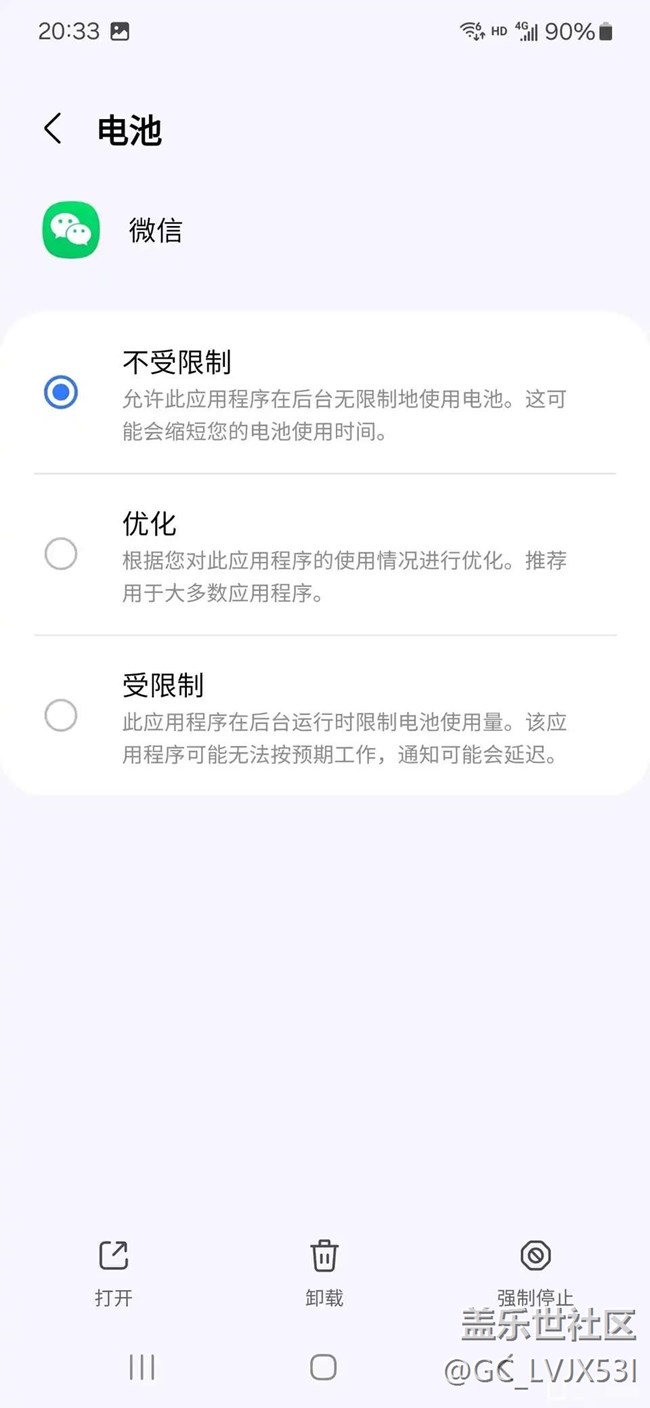This screenshot has width=650, height=1408.
Task: Tap 打开 to launch 微信
Action: [x=113, y=1271]
